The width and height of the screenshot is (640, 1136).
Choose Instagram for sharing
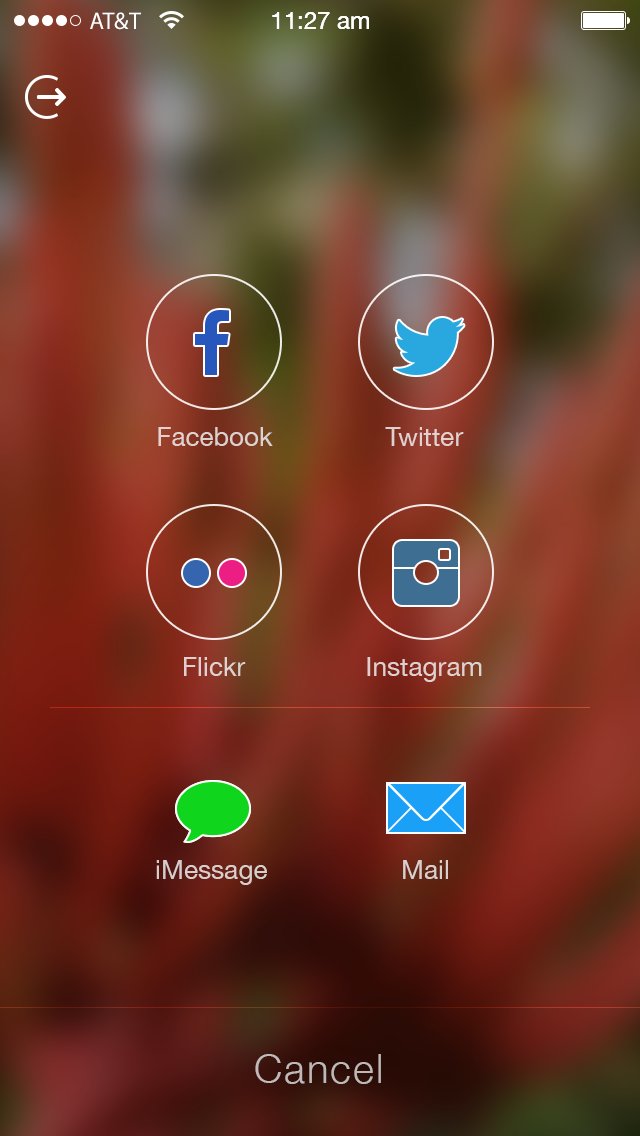pos(426,573)
